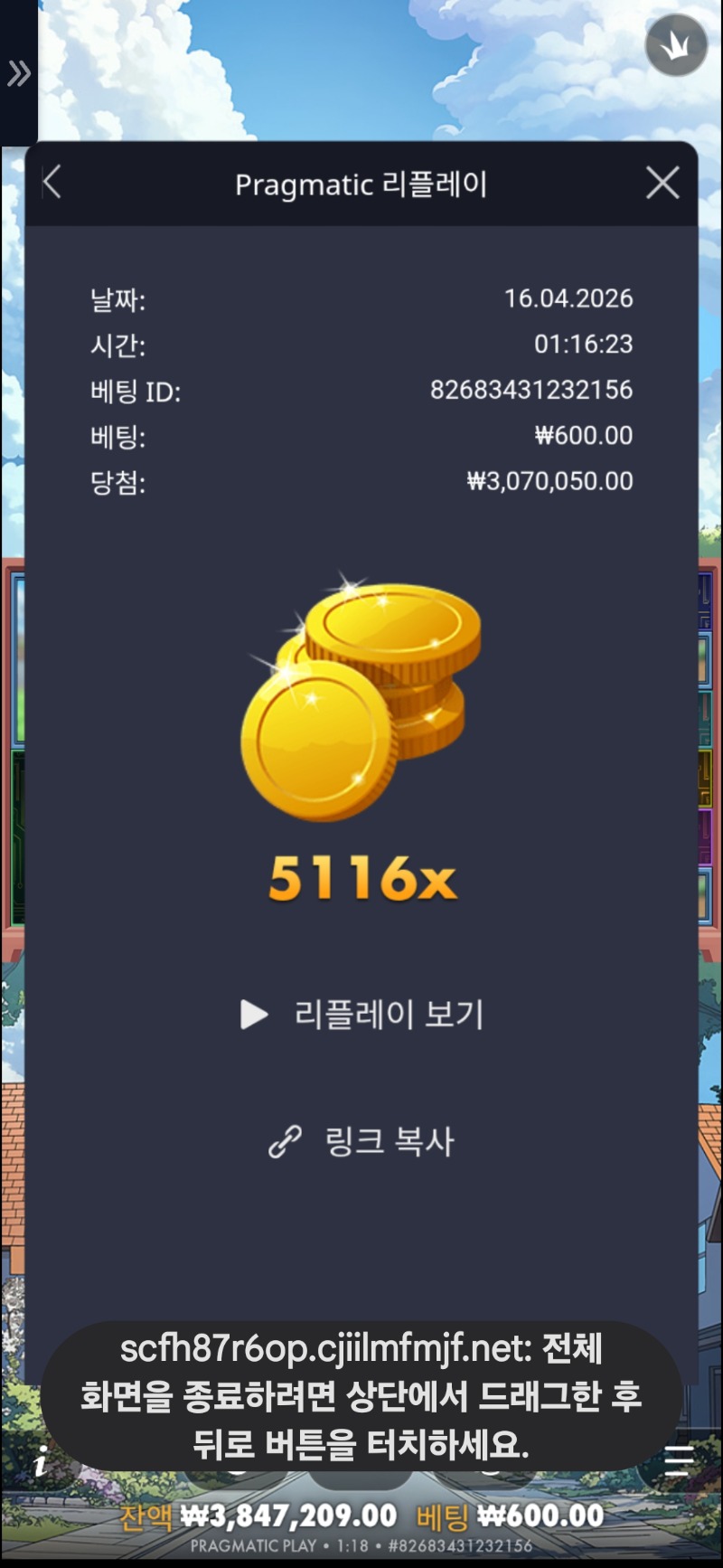The image size is (723, 1568).
Task: Go back from the Pragmatic replay dialog
Action: coord(52,183)
